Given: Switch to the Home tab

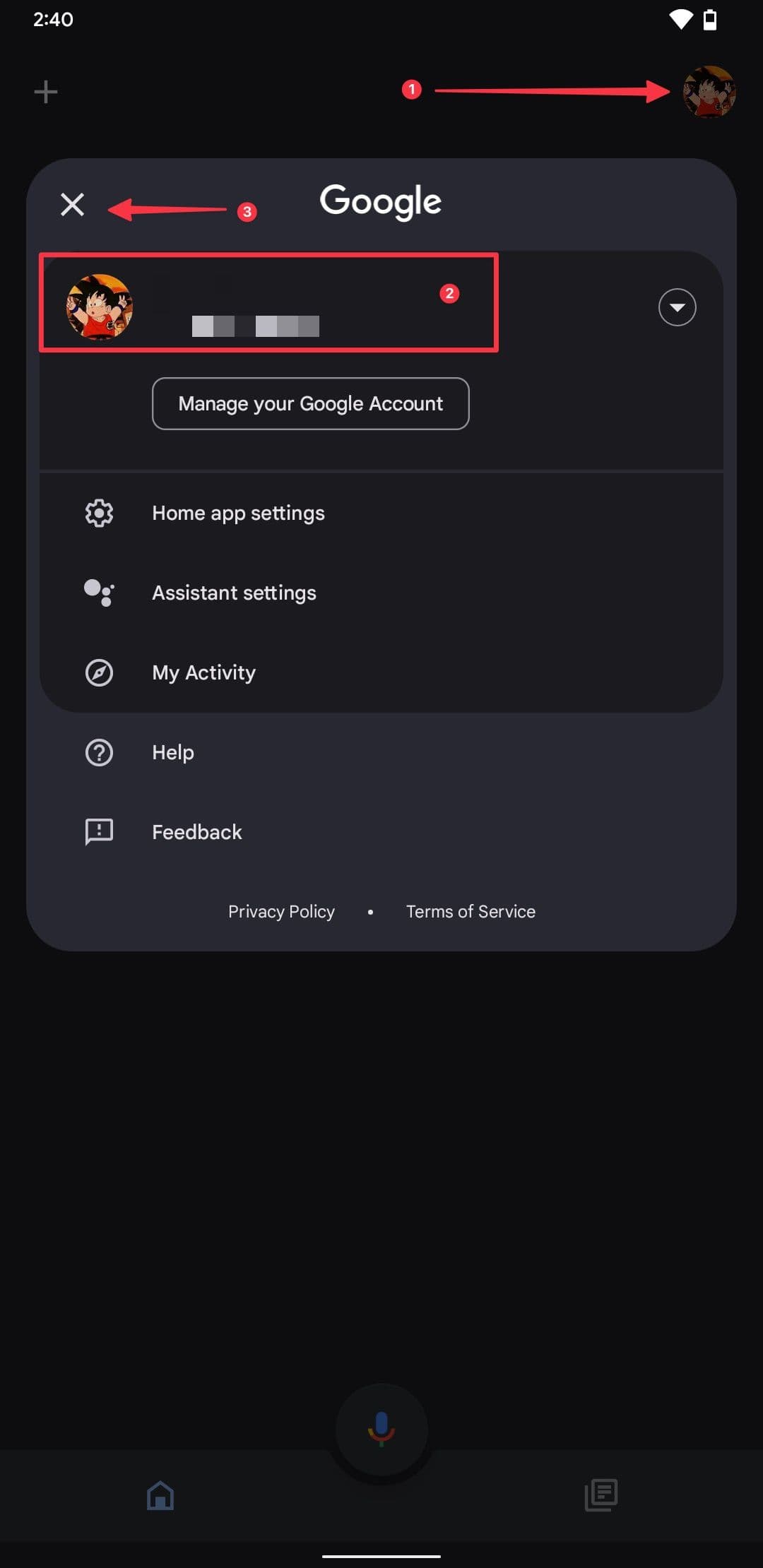Looking at the screenshot, I should click(x=160, y=1495).
